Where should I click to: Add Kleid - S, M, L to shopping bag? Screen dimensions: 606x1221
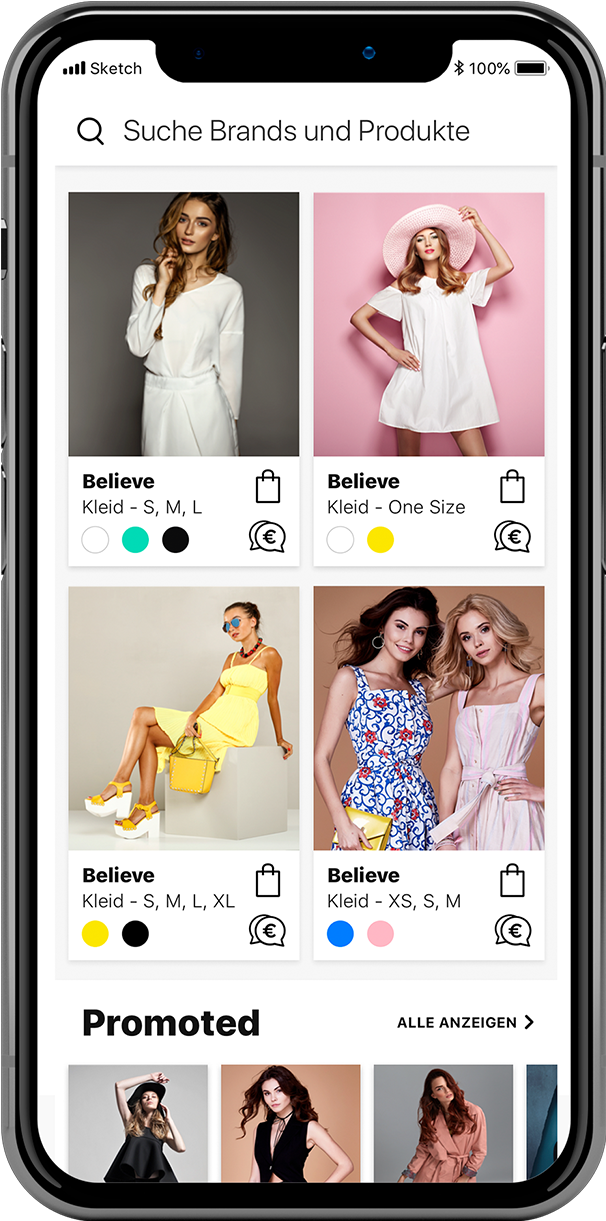(x=267, y=487)
